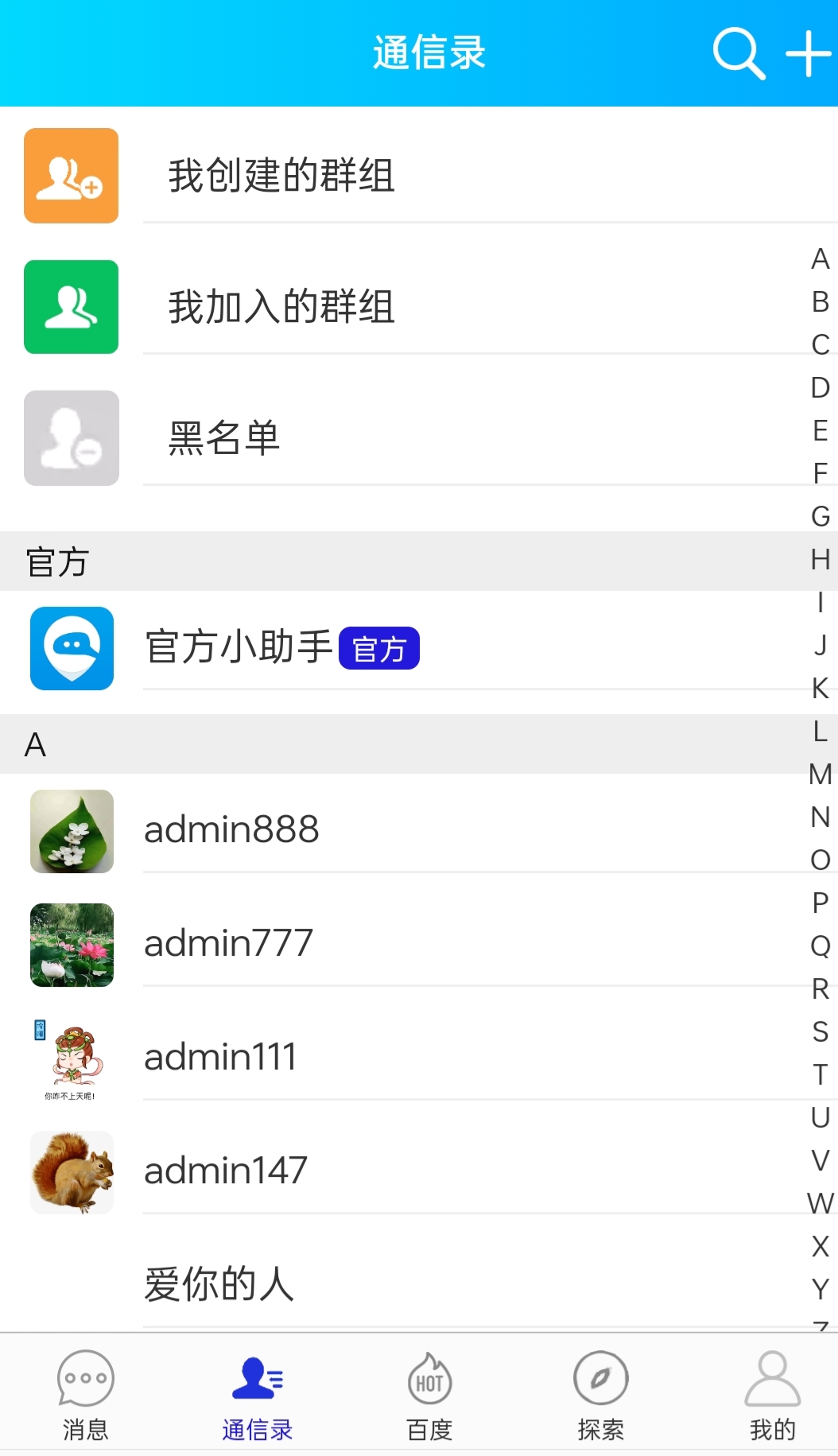Open 我创建的群组 using the orange group icon
Image resolution: width=838 pixels, height=1456 pixels.
pos(71,174)
